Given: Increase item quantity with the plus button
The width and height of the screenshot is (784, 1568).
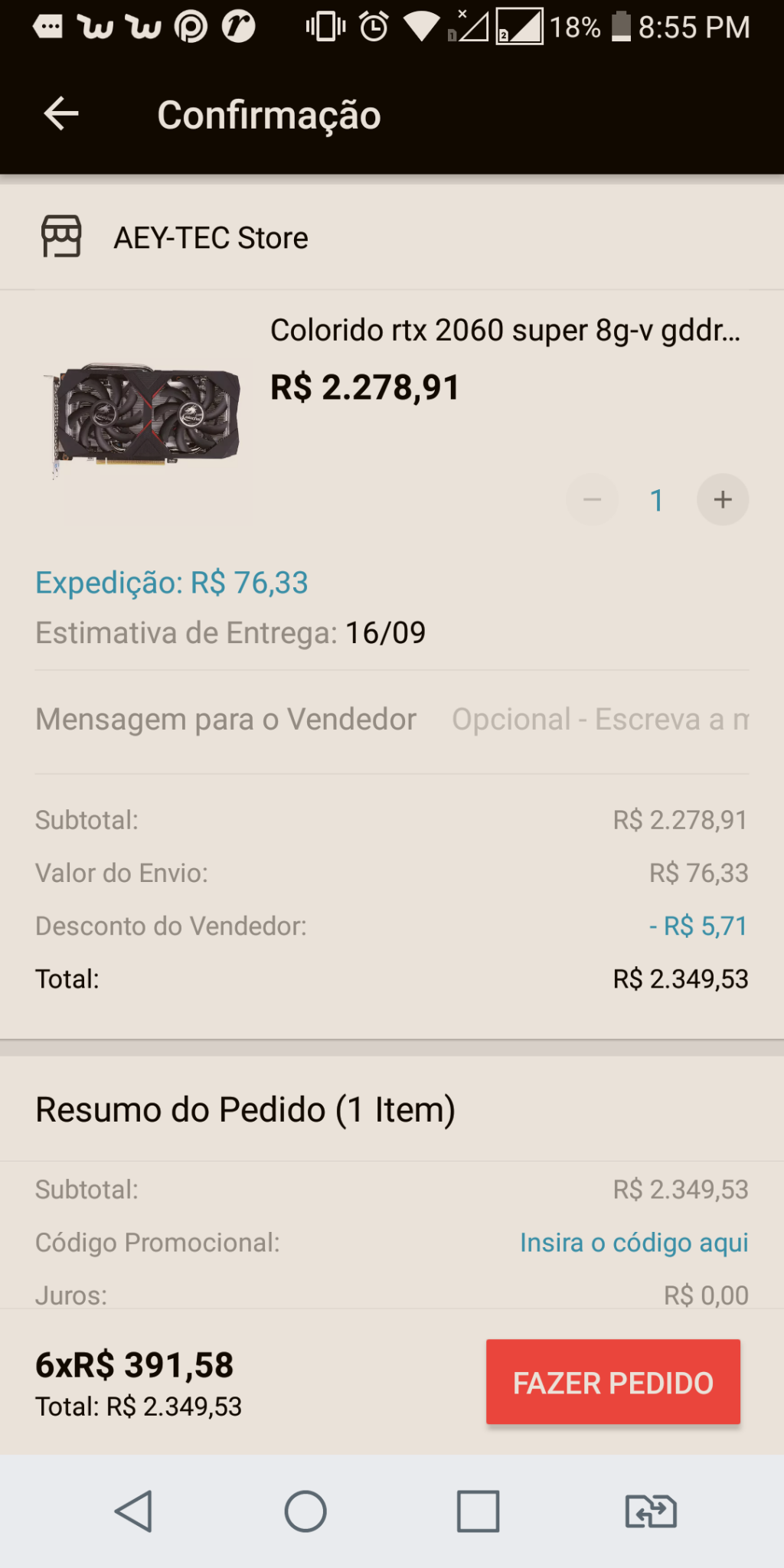Looking at the screenshot, I should point(722,500).
